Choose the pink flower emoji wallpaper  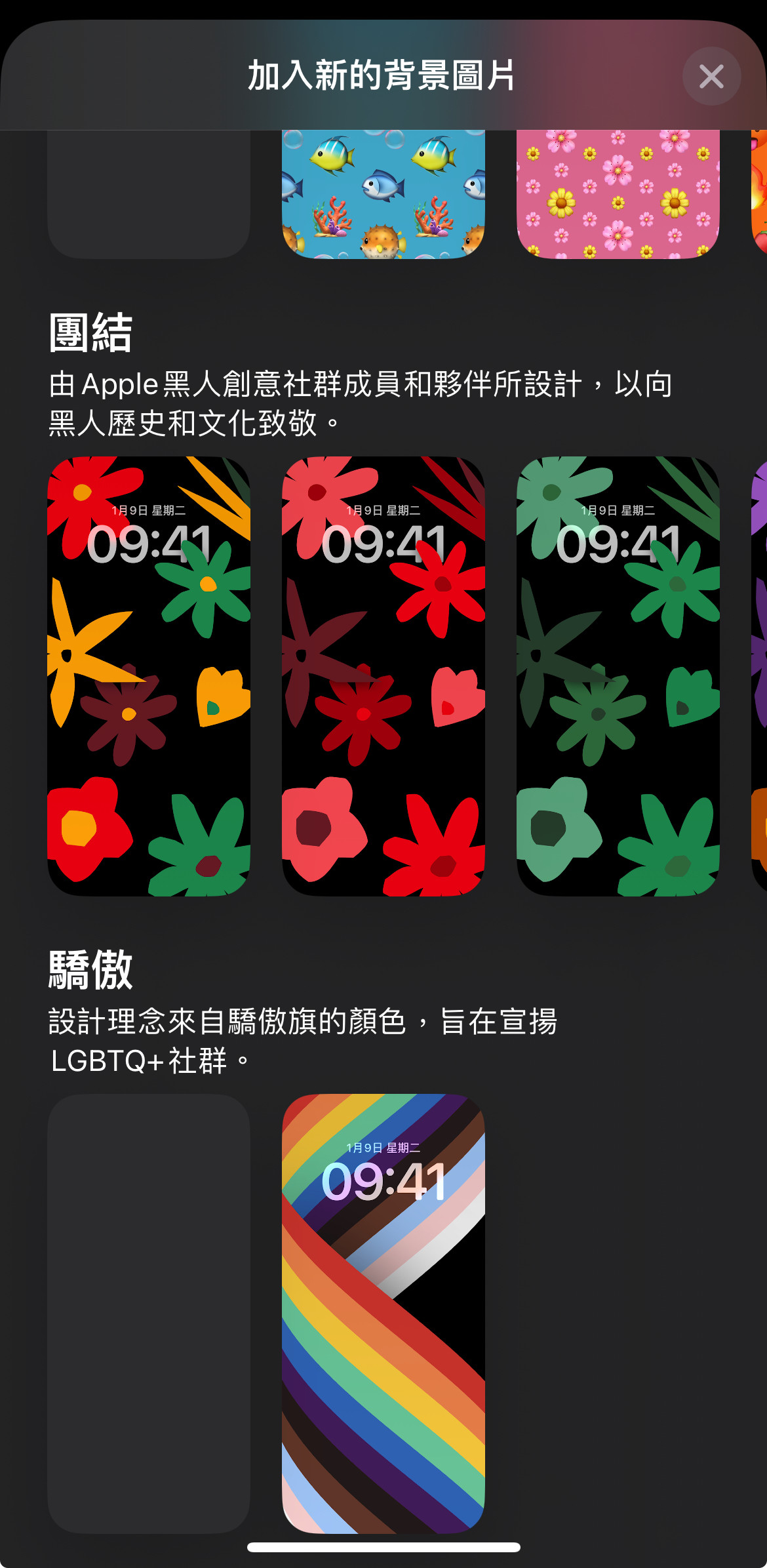[618, 194]
